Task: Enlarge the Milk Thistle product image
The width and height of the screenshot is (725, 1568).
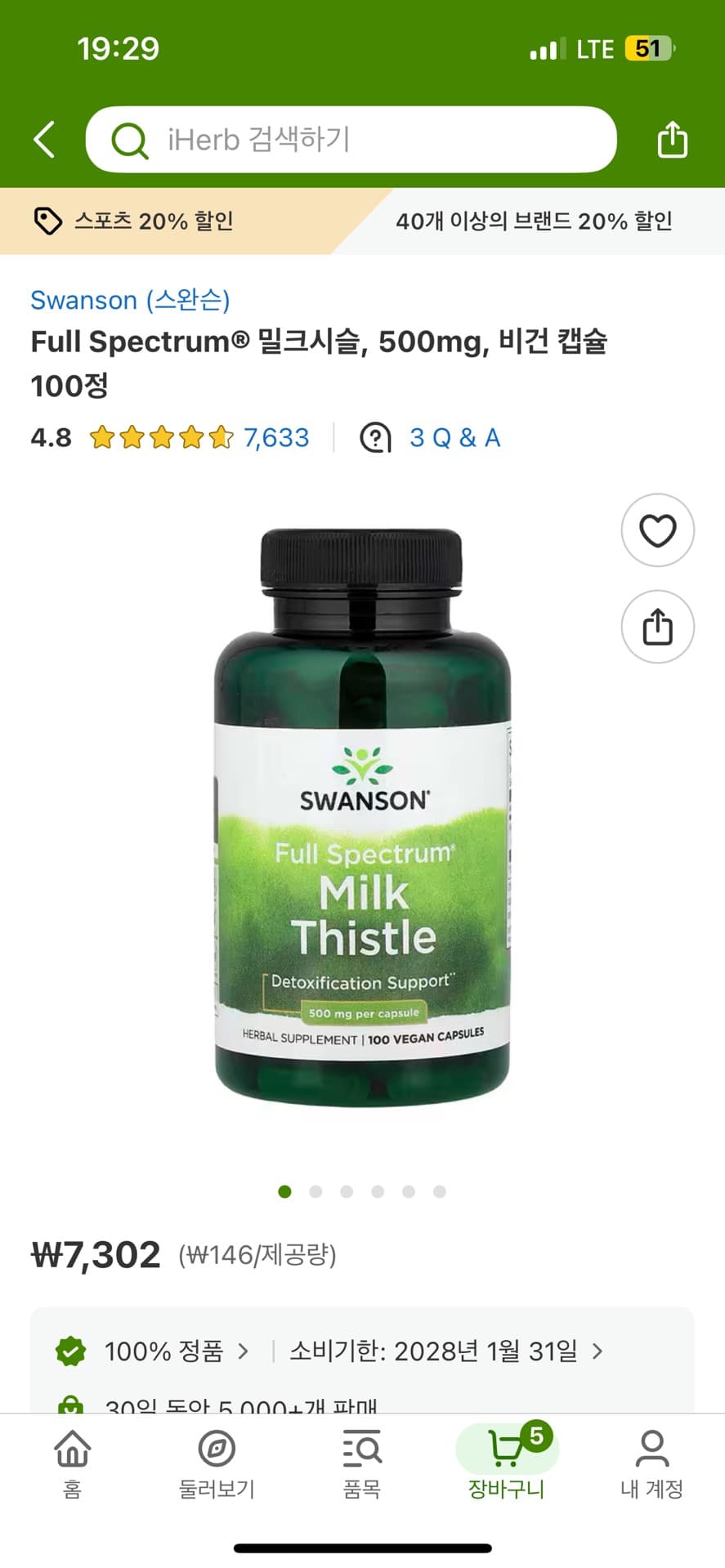Action: 362,817
